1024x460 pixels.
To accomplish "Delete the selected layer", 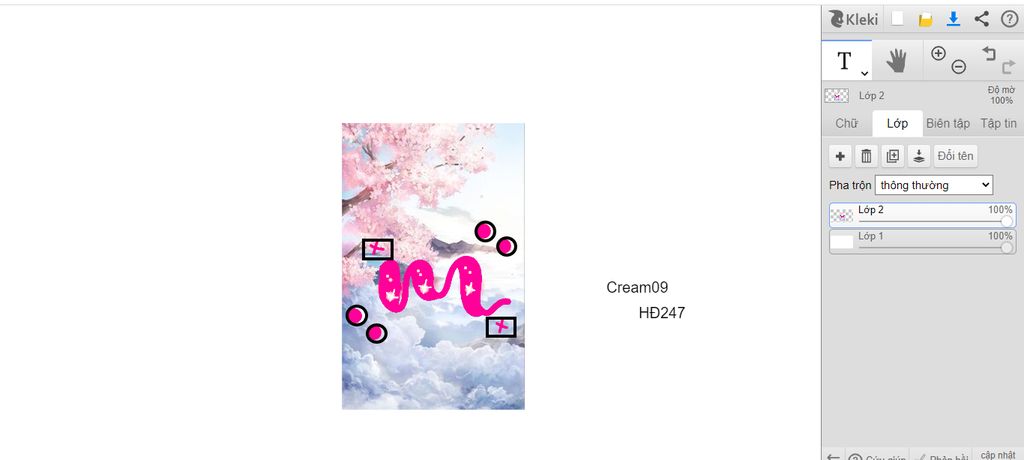I will coord(866,156).
